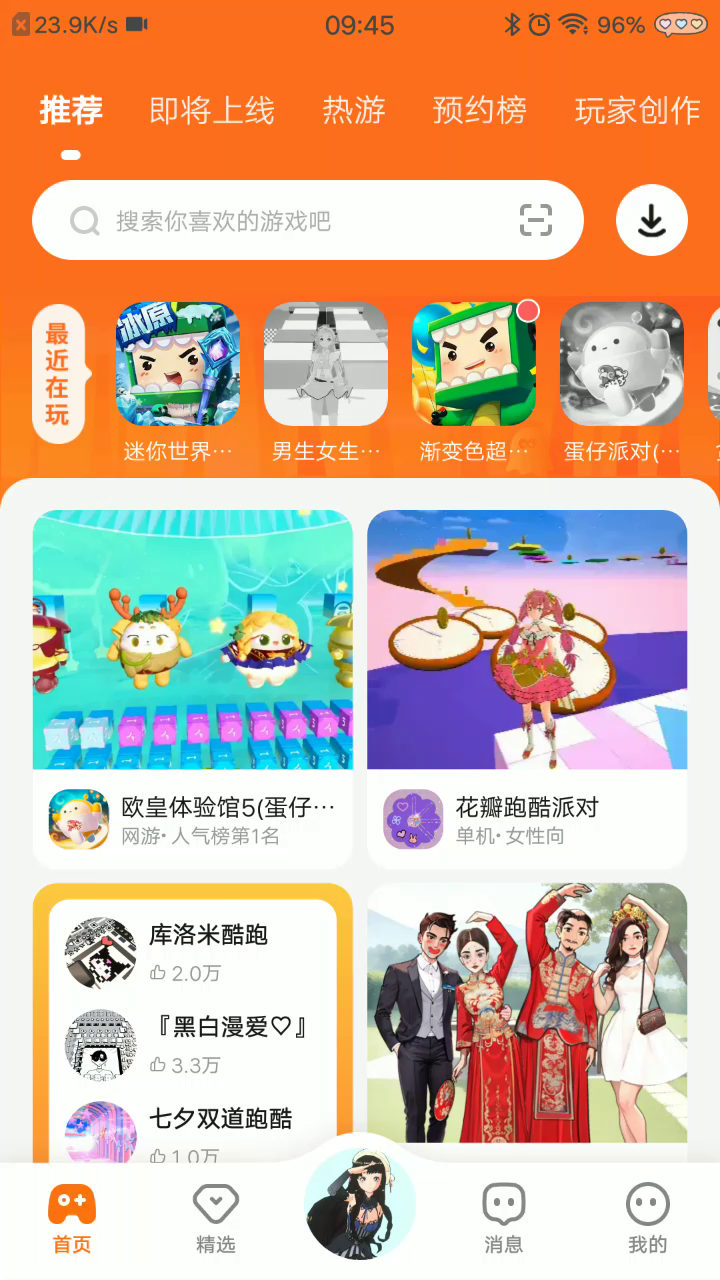Switch to the 即将上线 tab
The height and width of the screenshot is (1280, 720).
pos(211,110)
